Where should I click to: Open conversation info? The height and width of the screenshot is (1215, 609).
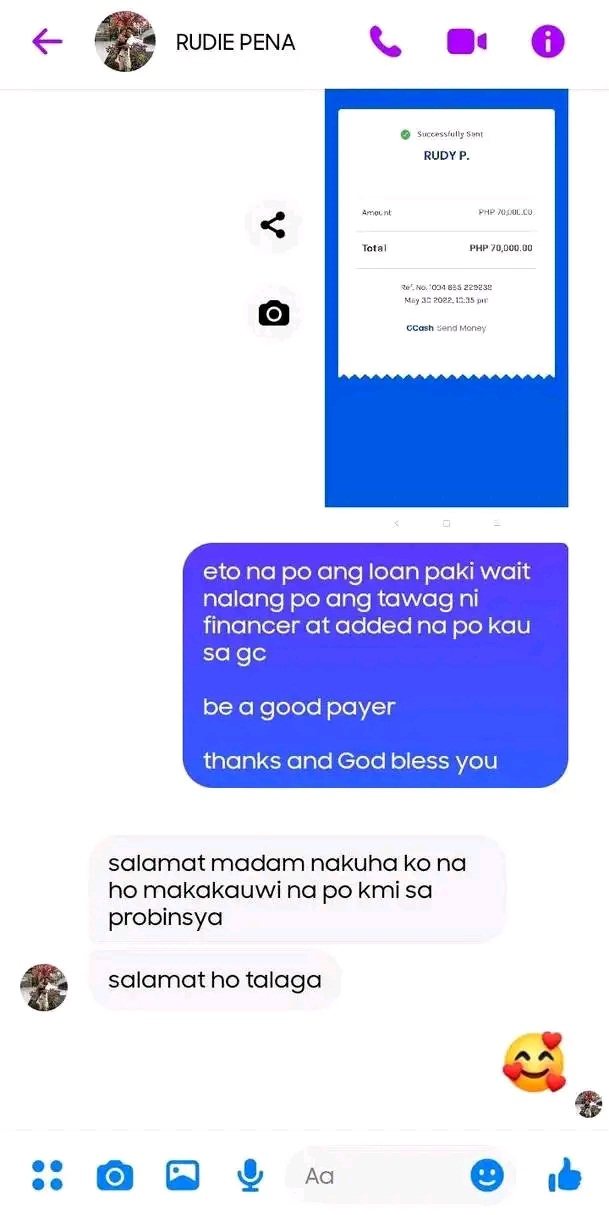[x=547, y=41]
